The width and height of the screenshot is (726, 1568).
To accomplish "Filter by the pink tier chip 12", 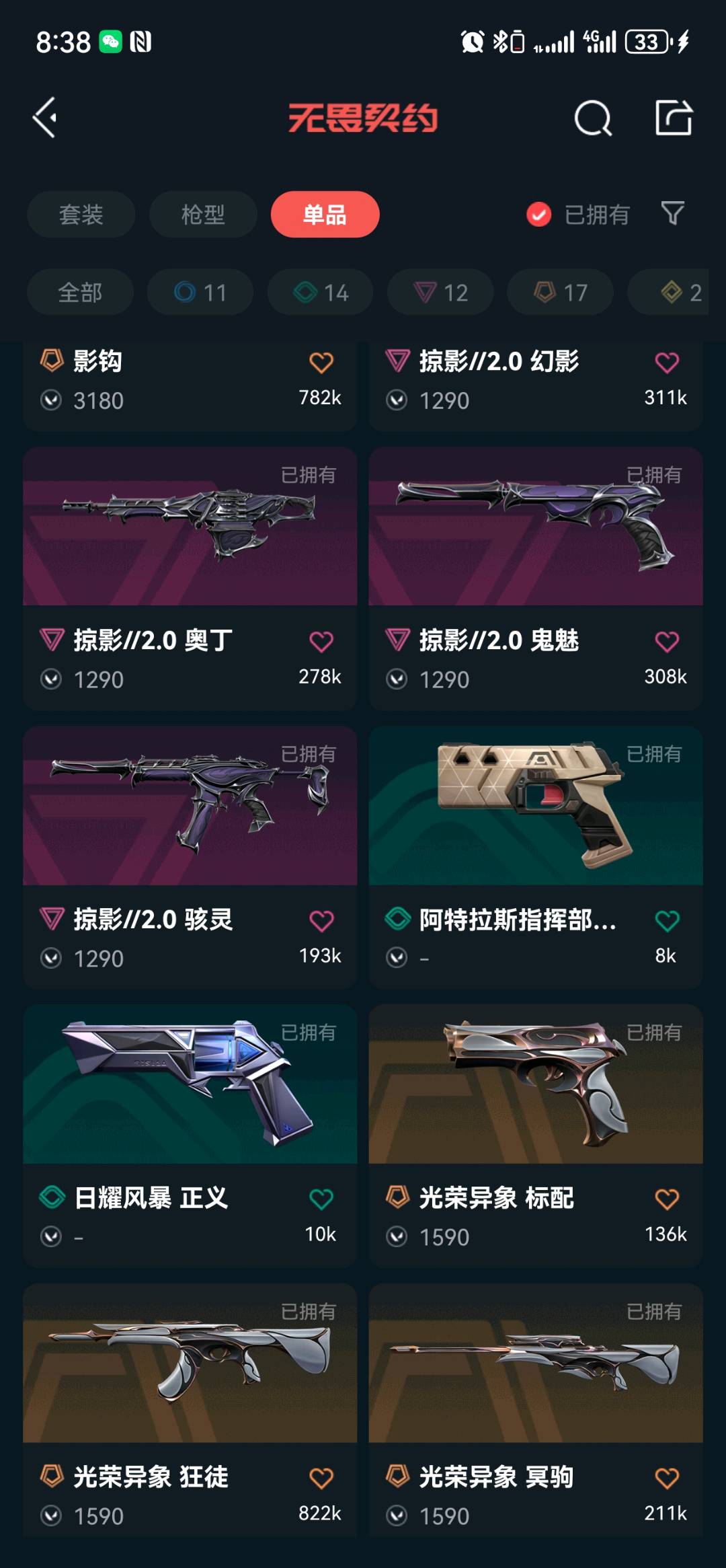I will click(x=440, y=293).
